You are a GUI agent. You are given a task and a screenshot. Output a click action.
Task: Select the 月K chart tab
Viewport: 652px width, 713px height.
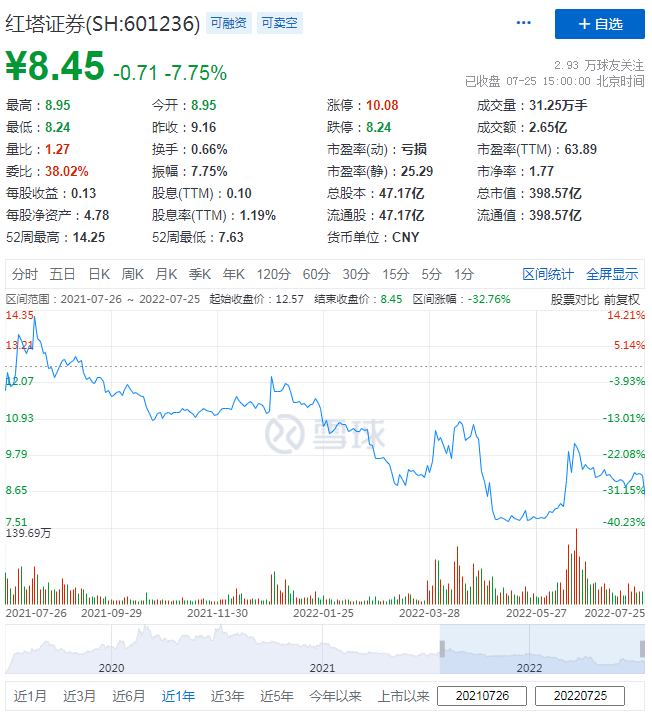click(x=166, y=274)
